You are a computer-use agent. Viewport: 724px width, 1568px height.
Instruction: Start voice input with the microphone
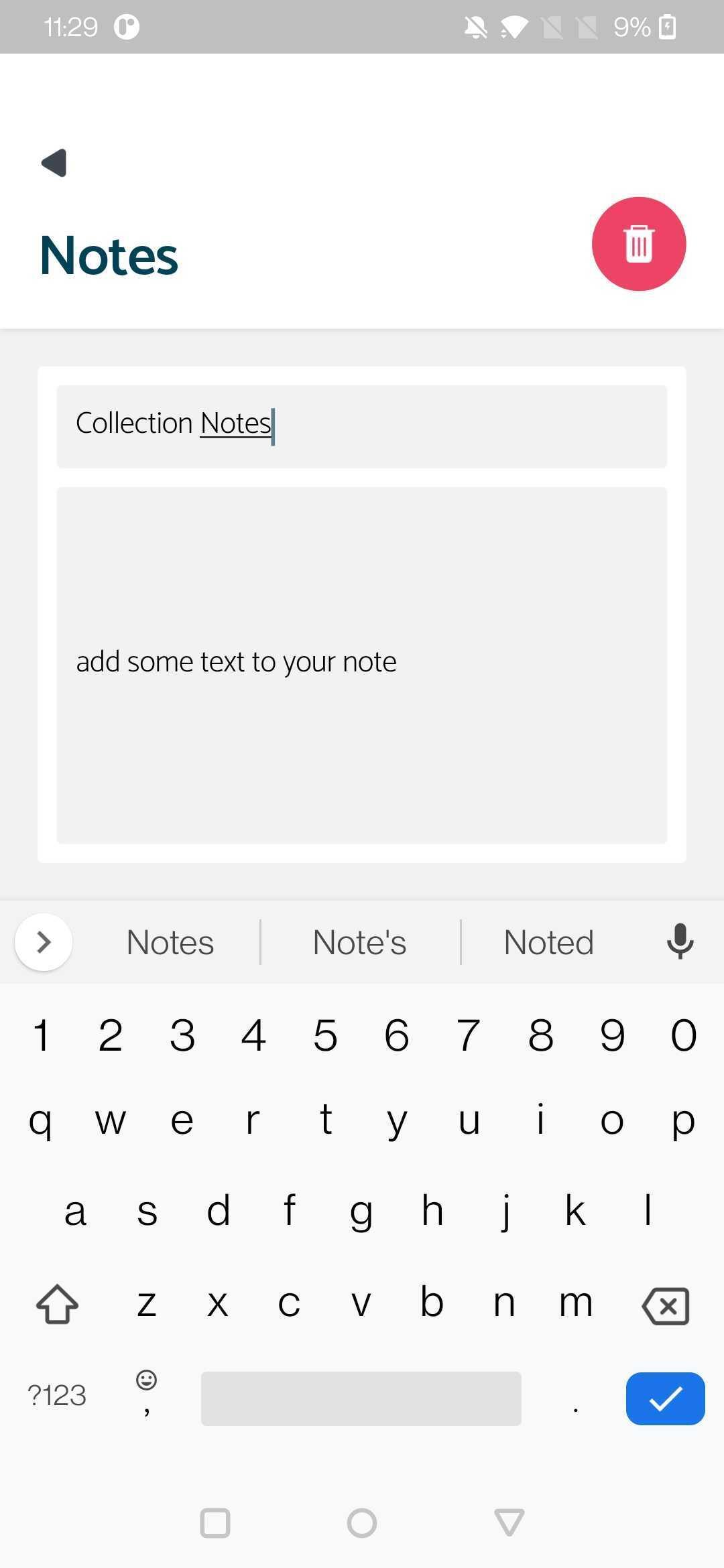coord(680,941)
